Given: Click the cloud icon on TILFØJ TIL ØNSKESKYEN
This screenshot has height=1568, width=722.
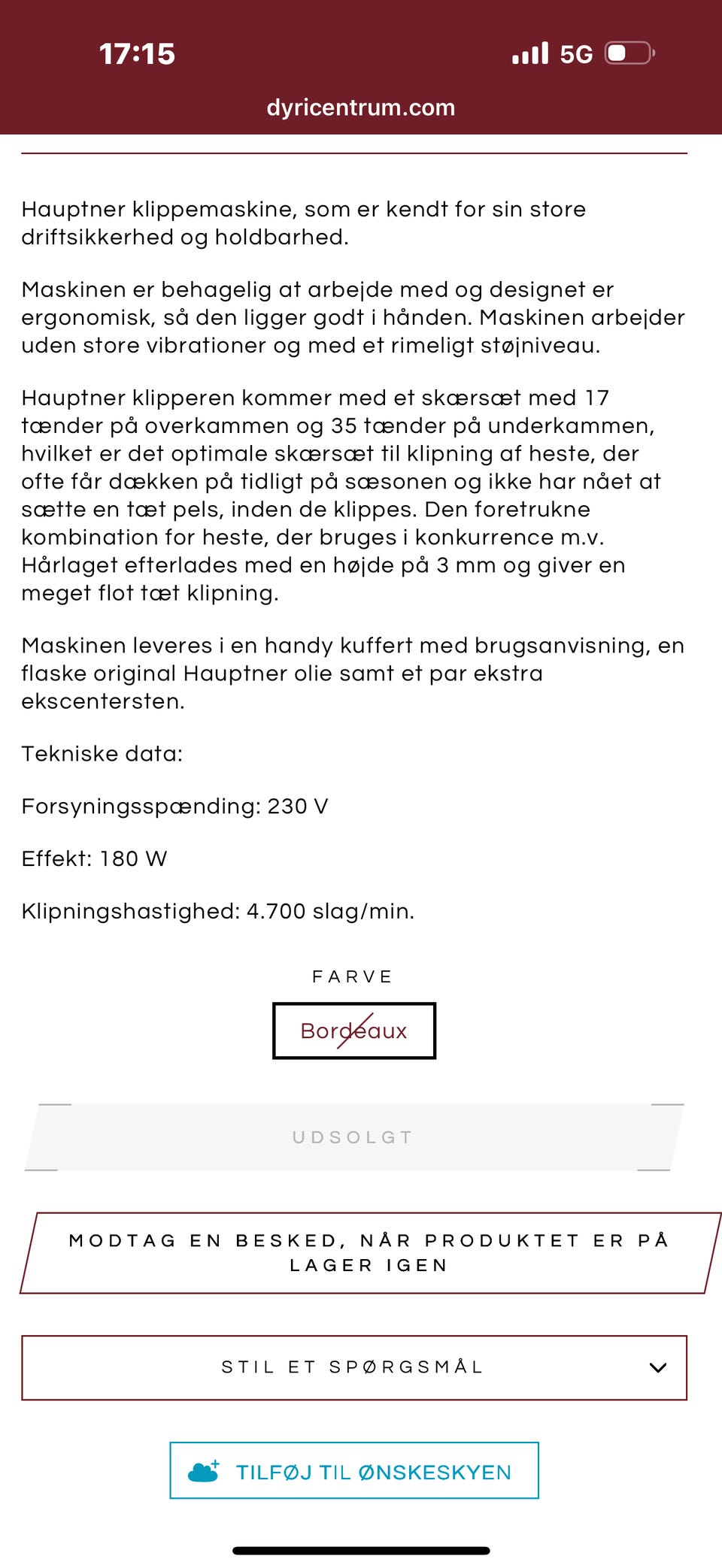Looking at the screenshot, I should [x=202, y=1472].
